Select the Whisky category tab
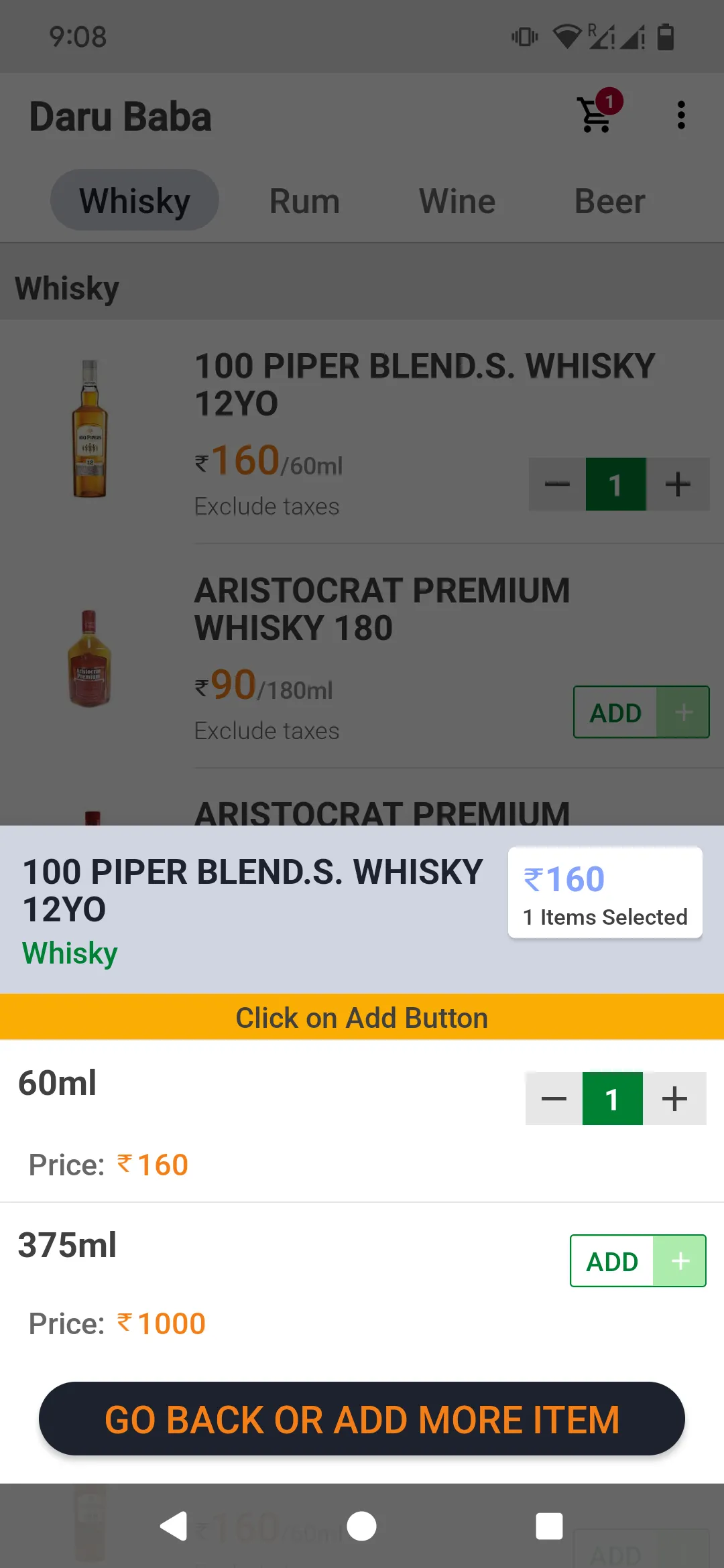The width and height of the screenshot is (724, 1568). pyautogui.click(x=134, y=199)
